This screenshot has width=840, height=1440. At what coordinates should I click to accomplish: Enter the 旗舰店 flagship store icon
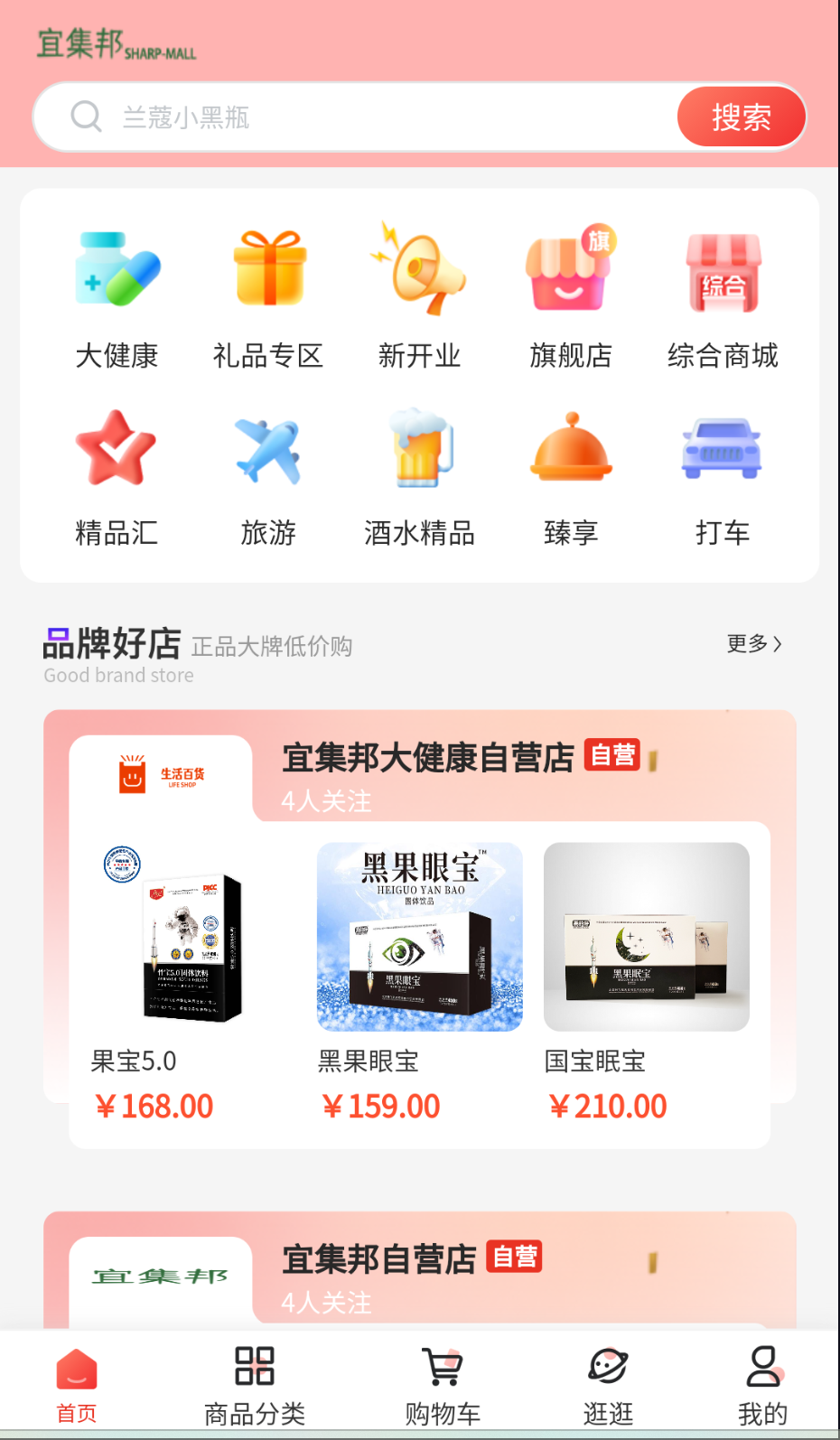(x=570, y=268)
